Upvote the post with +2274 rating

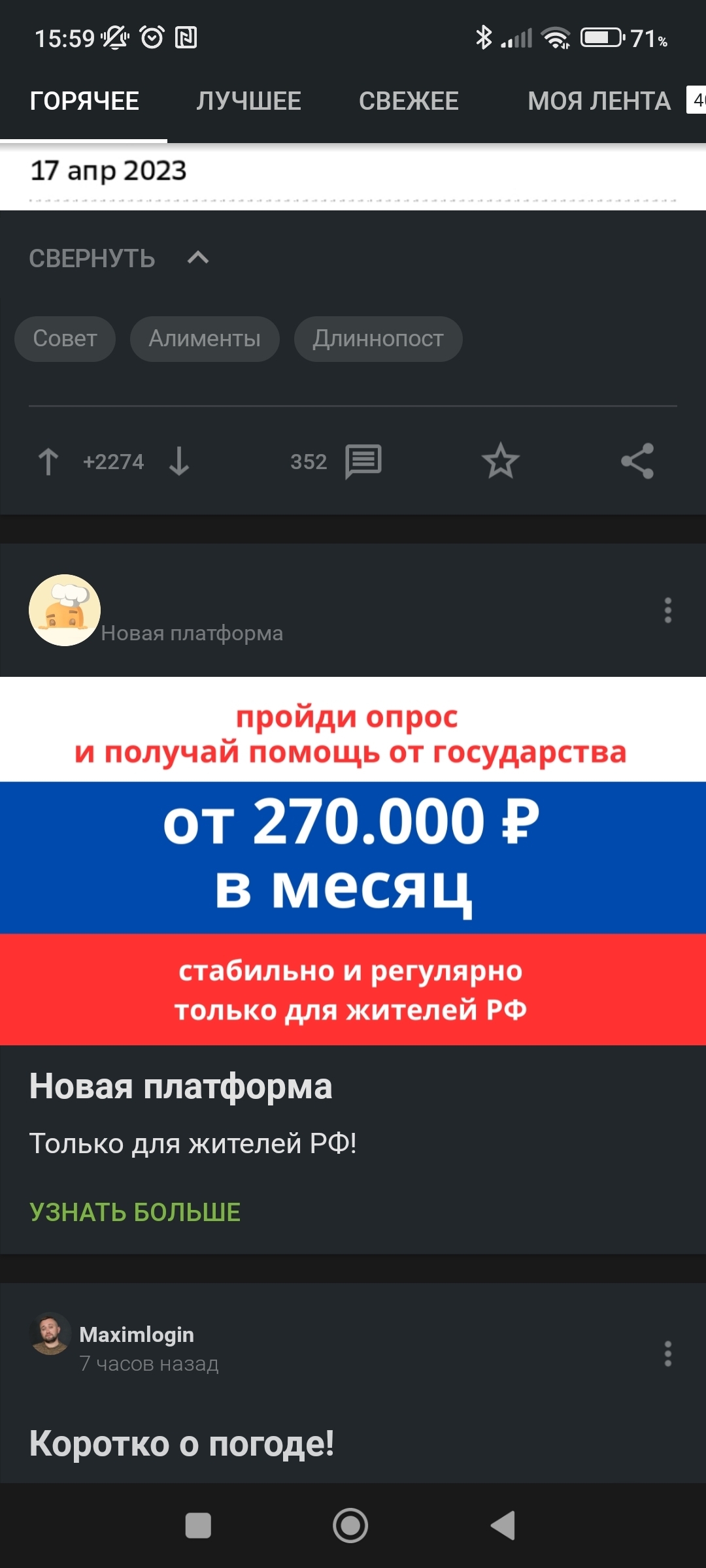tap(48, 462)
